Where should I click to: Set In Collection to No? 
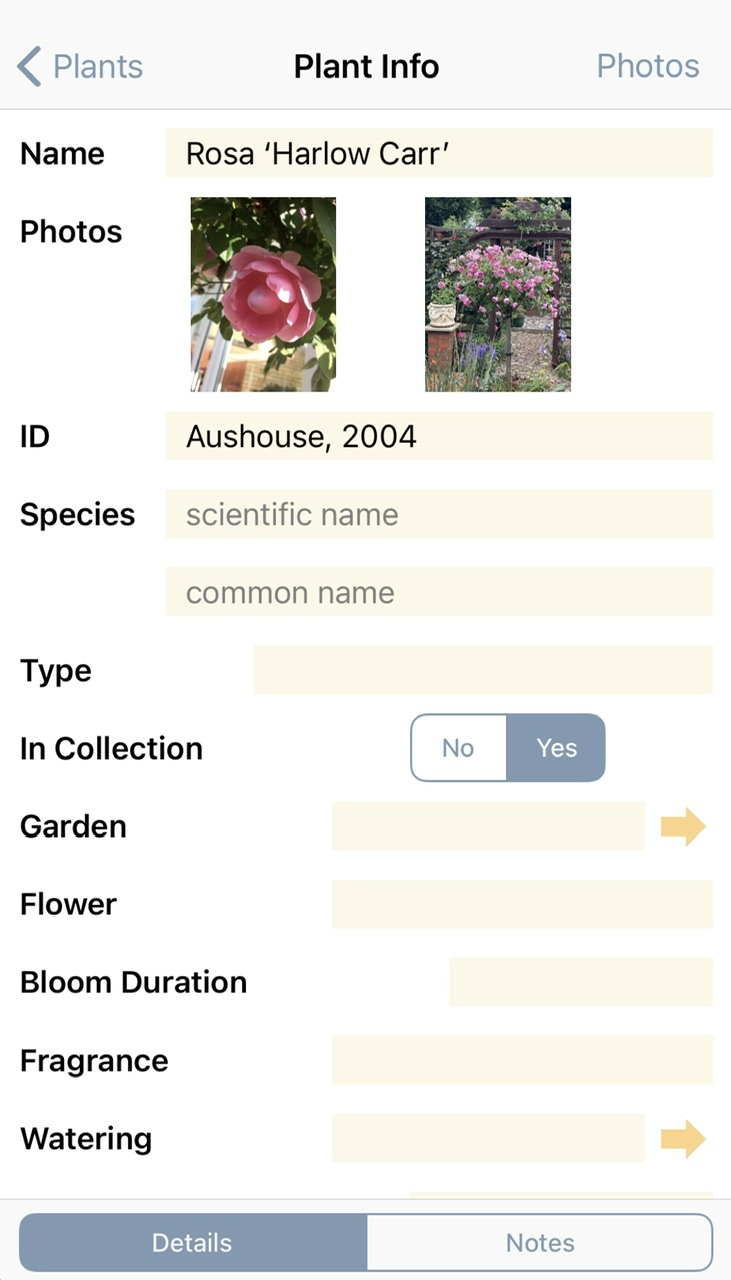tap(458, 748)
